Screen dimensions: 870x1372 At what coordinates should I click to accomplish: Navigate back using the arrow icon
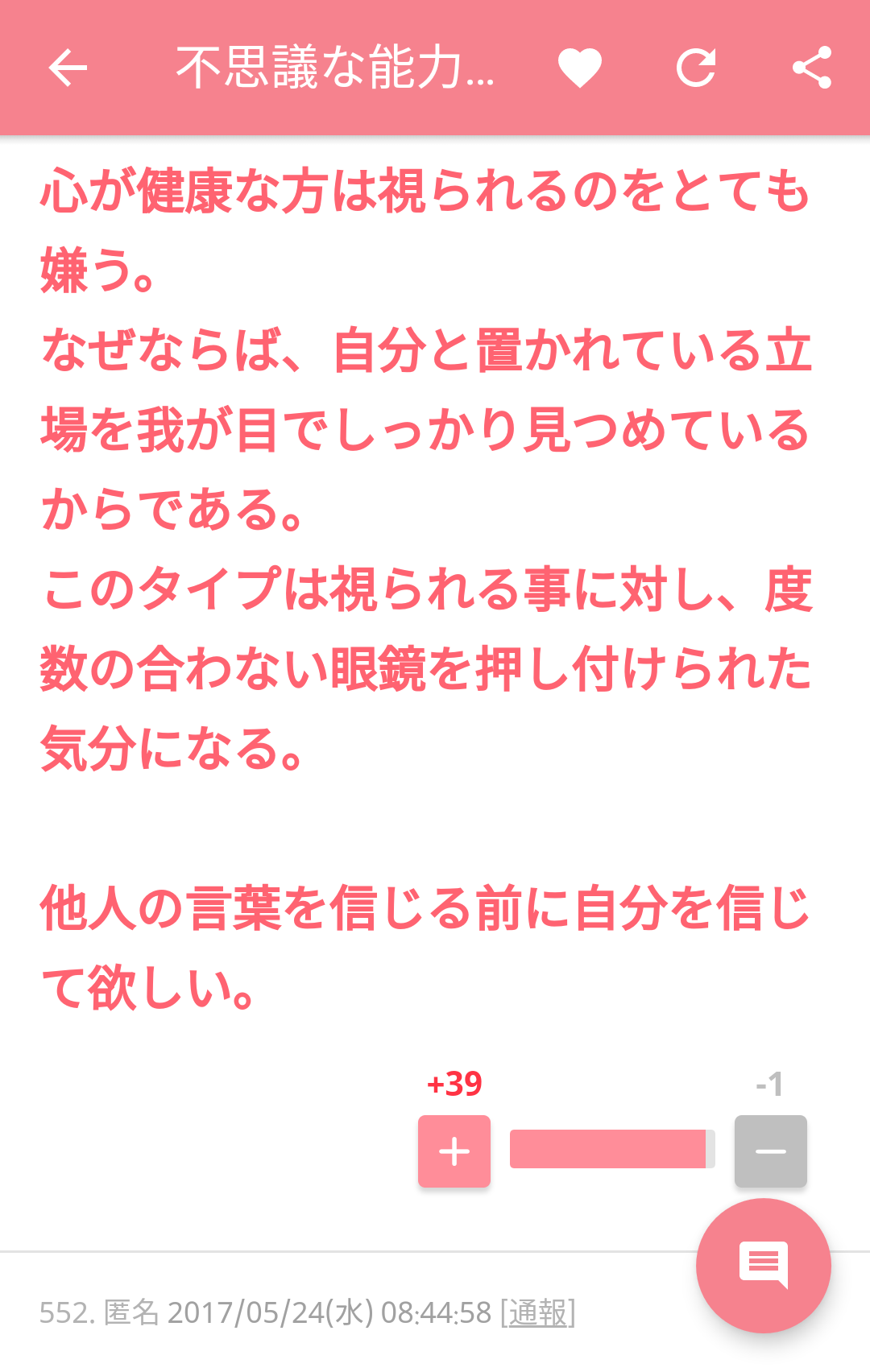68,69
